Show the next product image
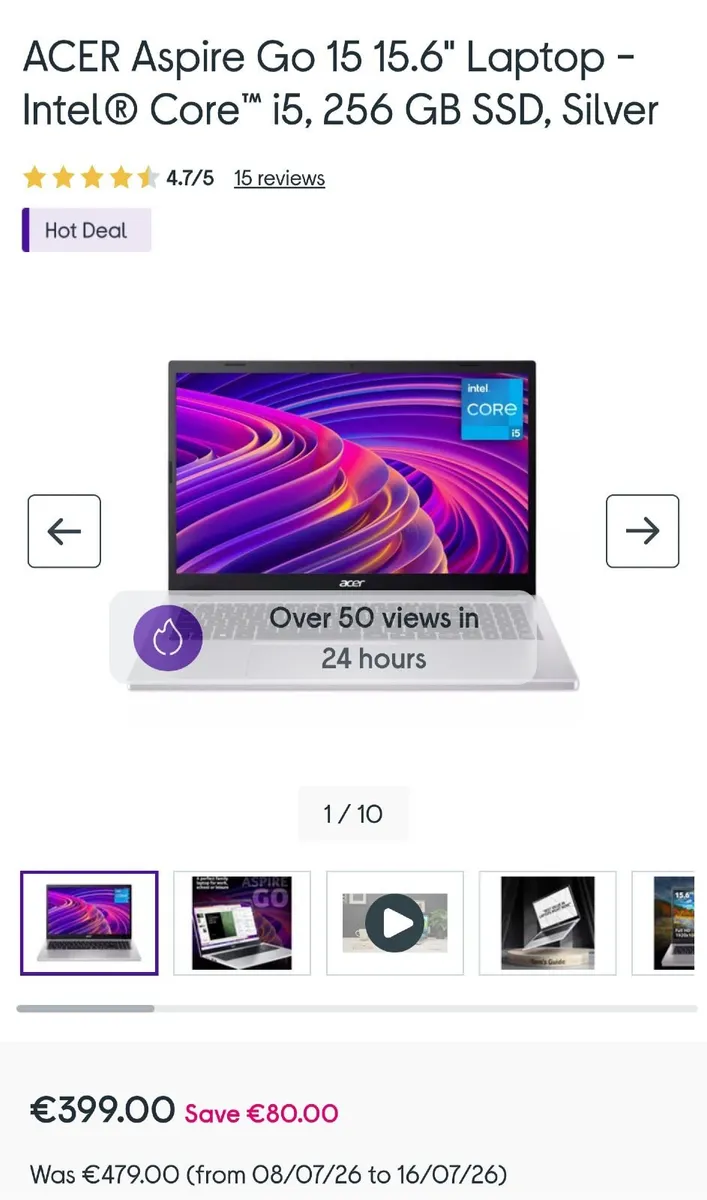 [642, 531]
